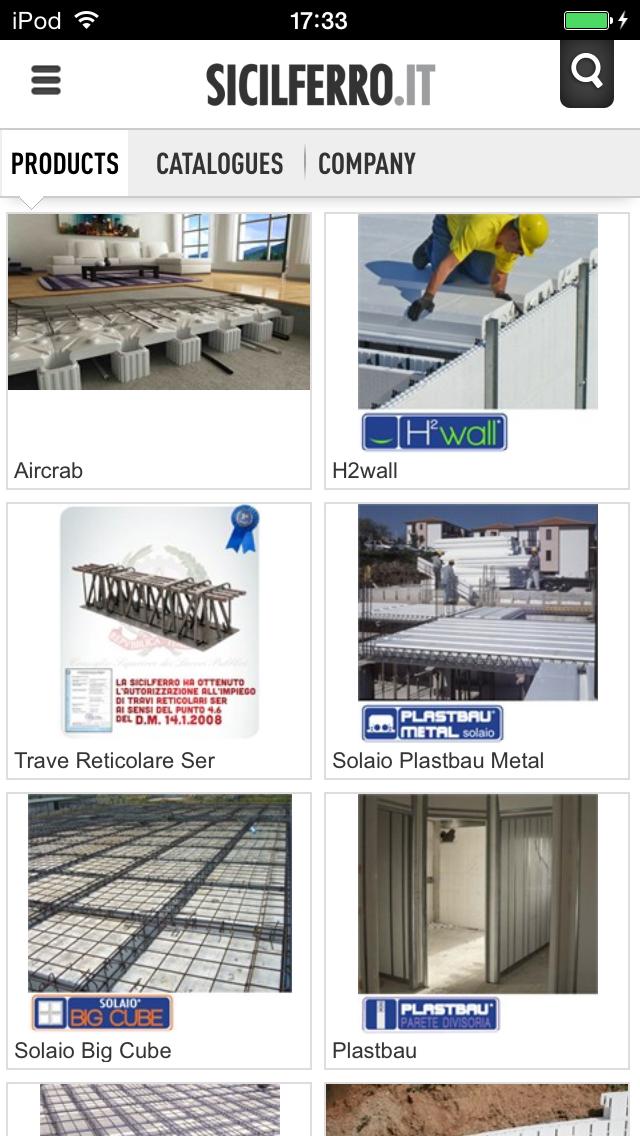Switch to the Products tab

pos(65,163)
